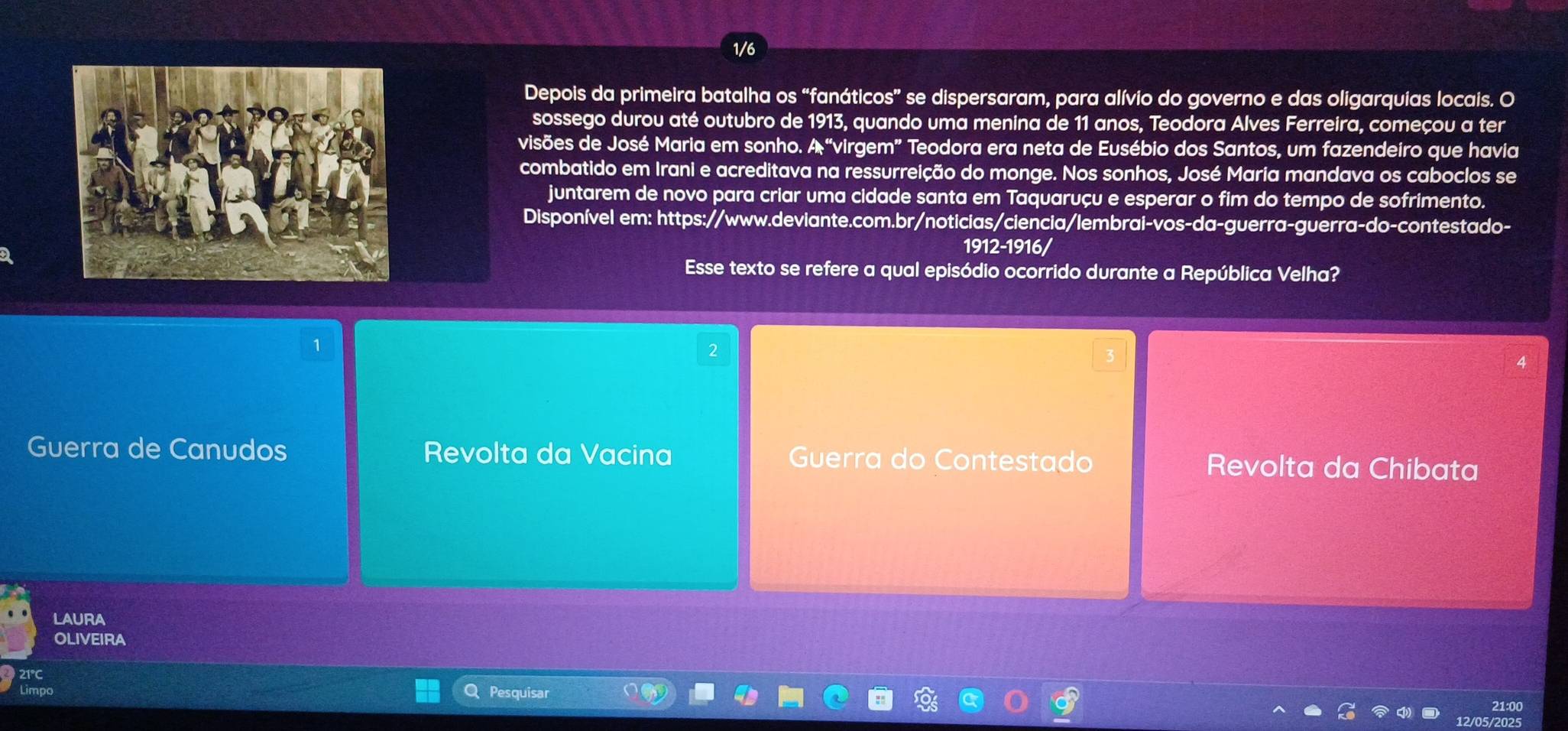
Task: Choose the option Revolta da Vacina
Action: pos(548,454)
